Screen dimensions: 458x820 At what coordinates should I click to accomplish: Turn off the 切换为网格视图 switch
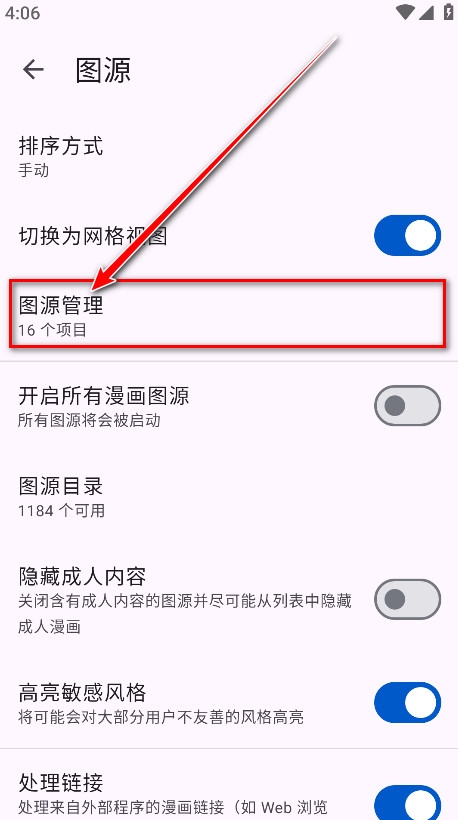pyautogui.click(x=407, y=235)
